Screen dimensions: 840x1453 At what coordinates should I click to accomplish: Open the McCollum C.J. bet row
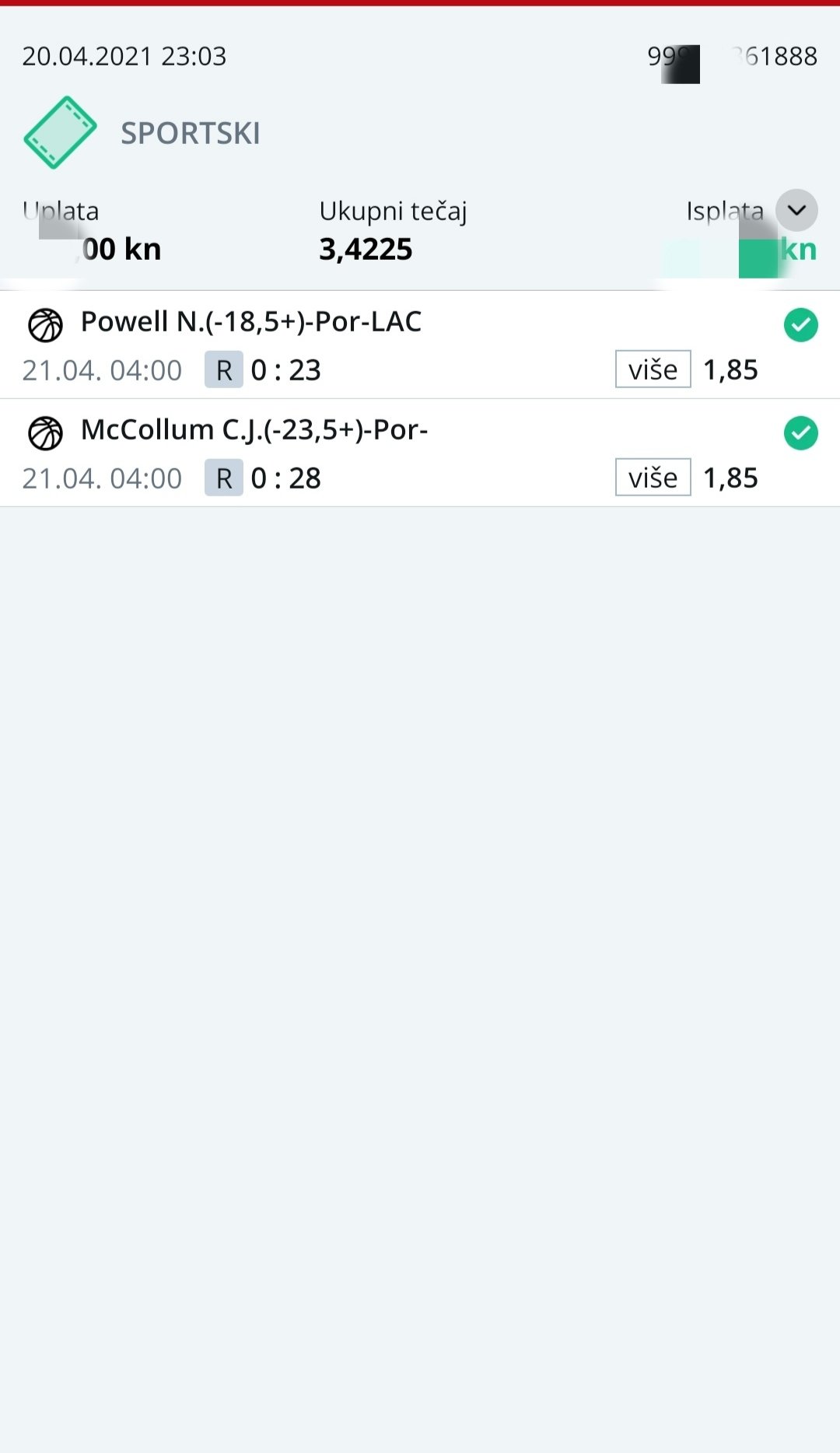(x=420, y=453)
